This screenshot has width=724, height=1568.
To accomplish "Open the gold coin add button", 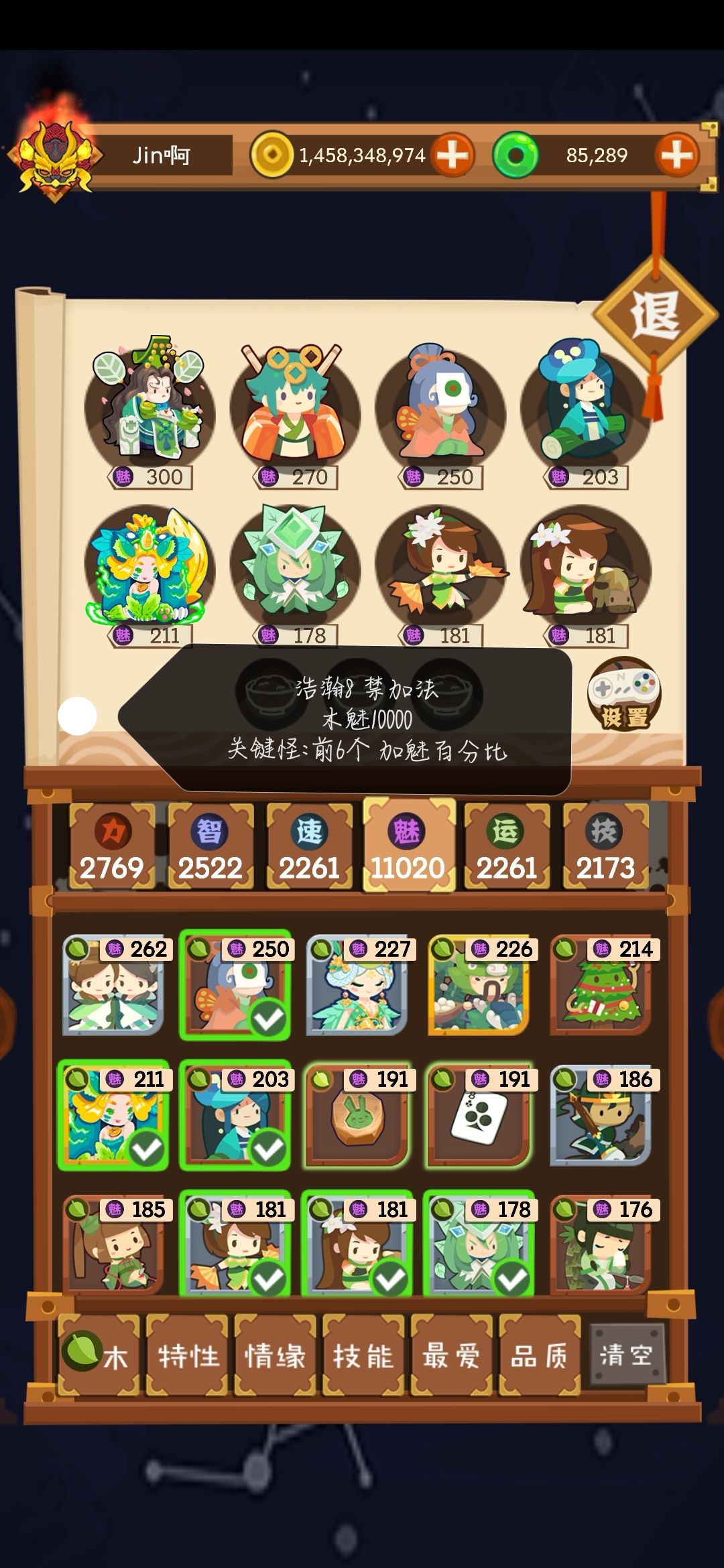I will [x=452, y=155].
